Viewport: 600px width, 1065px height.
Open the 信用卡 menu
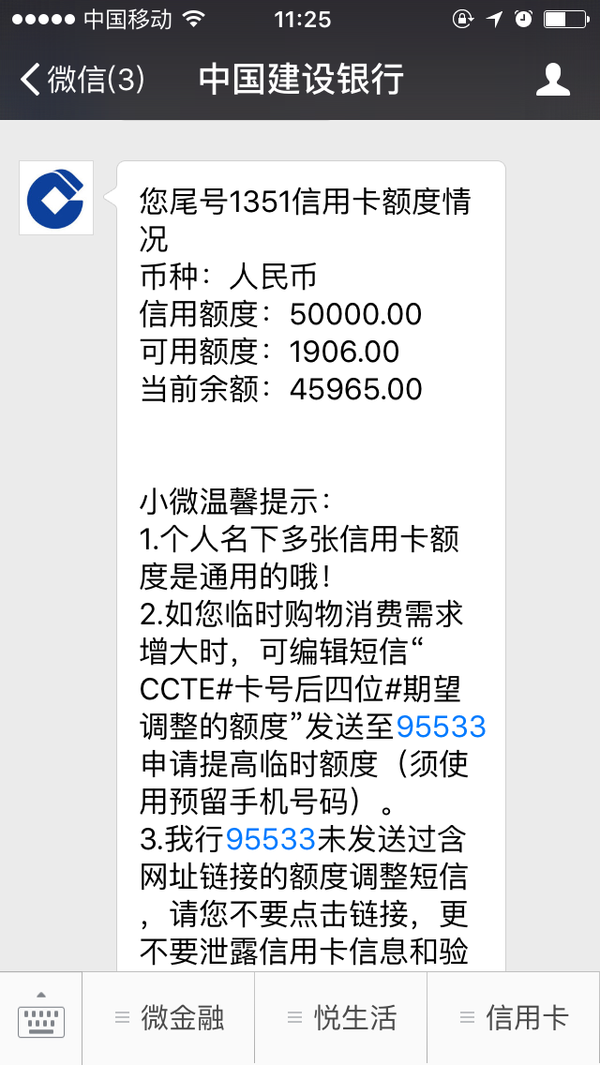pos(514,1018)
